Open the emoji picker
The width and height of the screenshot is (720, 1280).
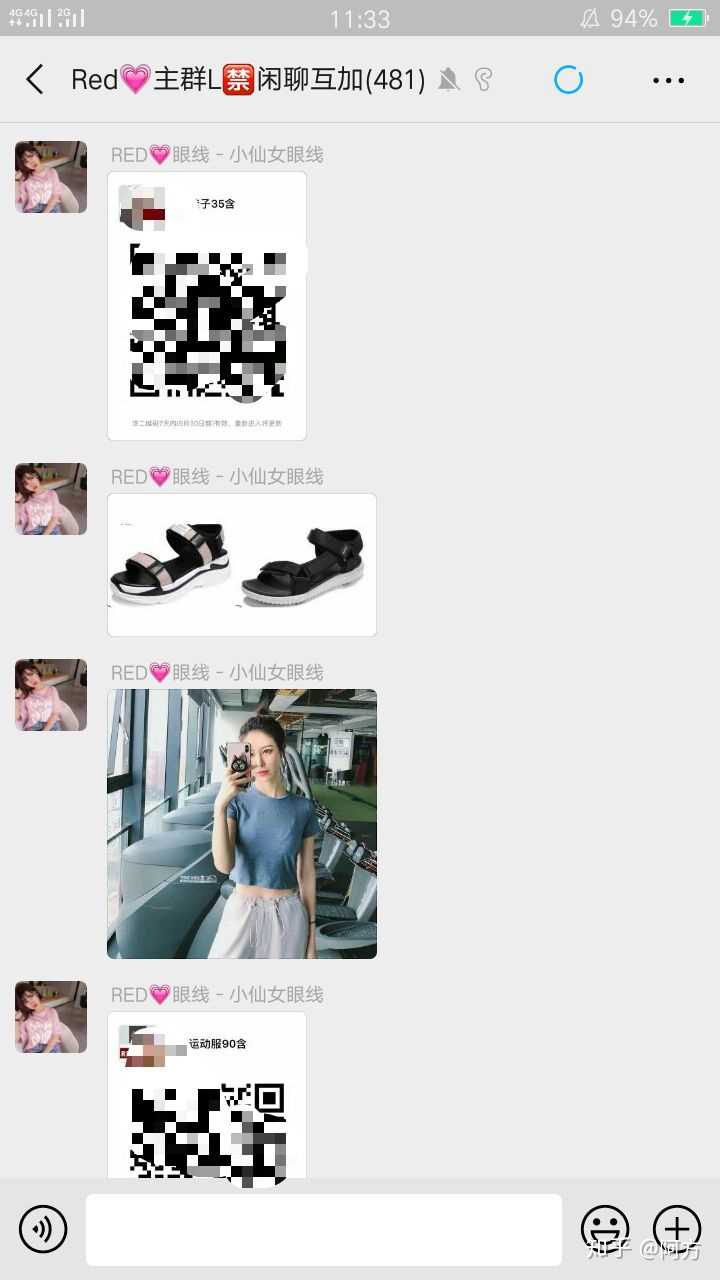point(605,1229)
